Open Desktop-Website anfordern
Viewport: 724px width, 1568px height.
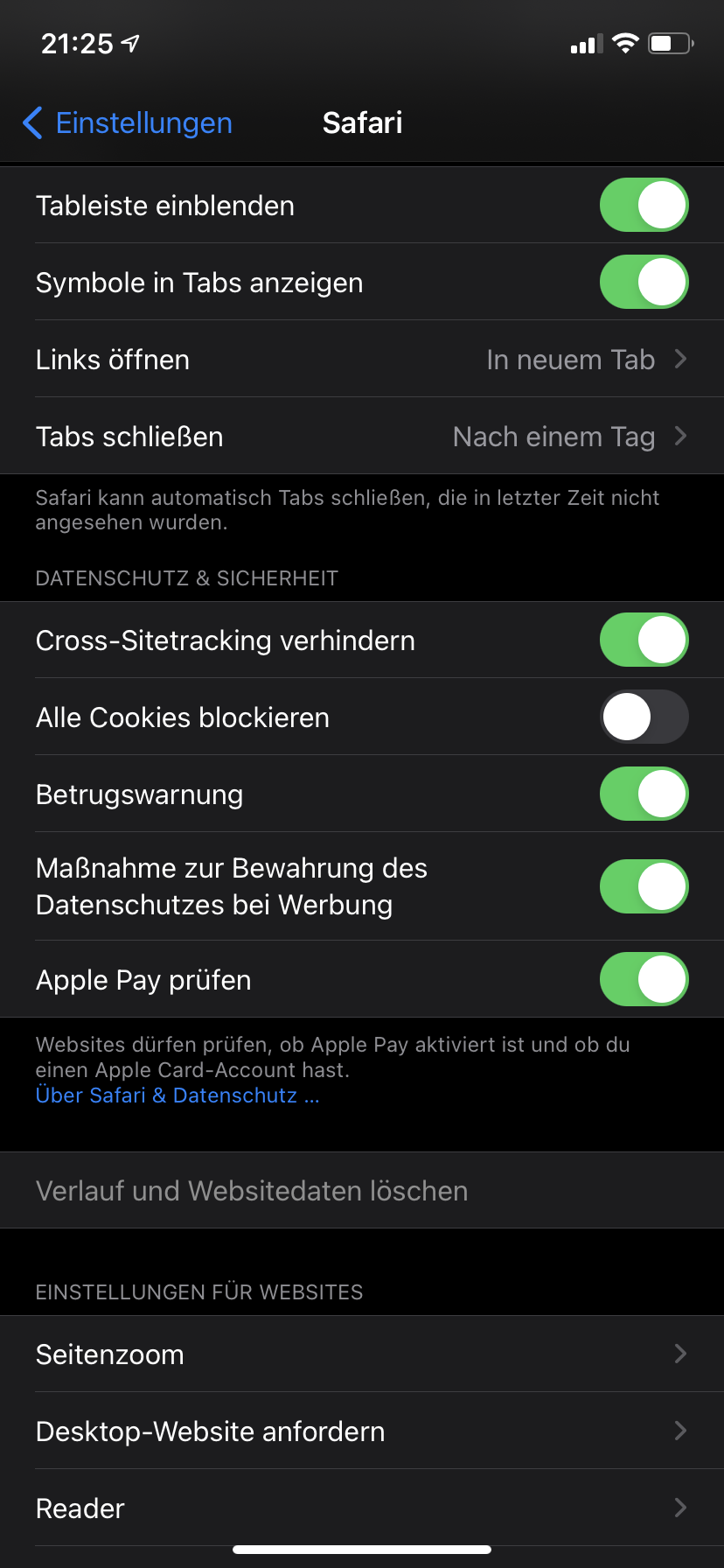point(362,1431)
